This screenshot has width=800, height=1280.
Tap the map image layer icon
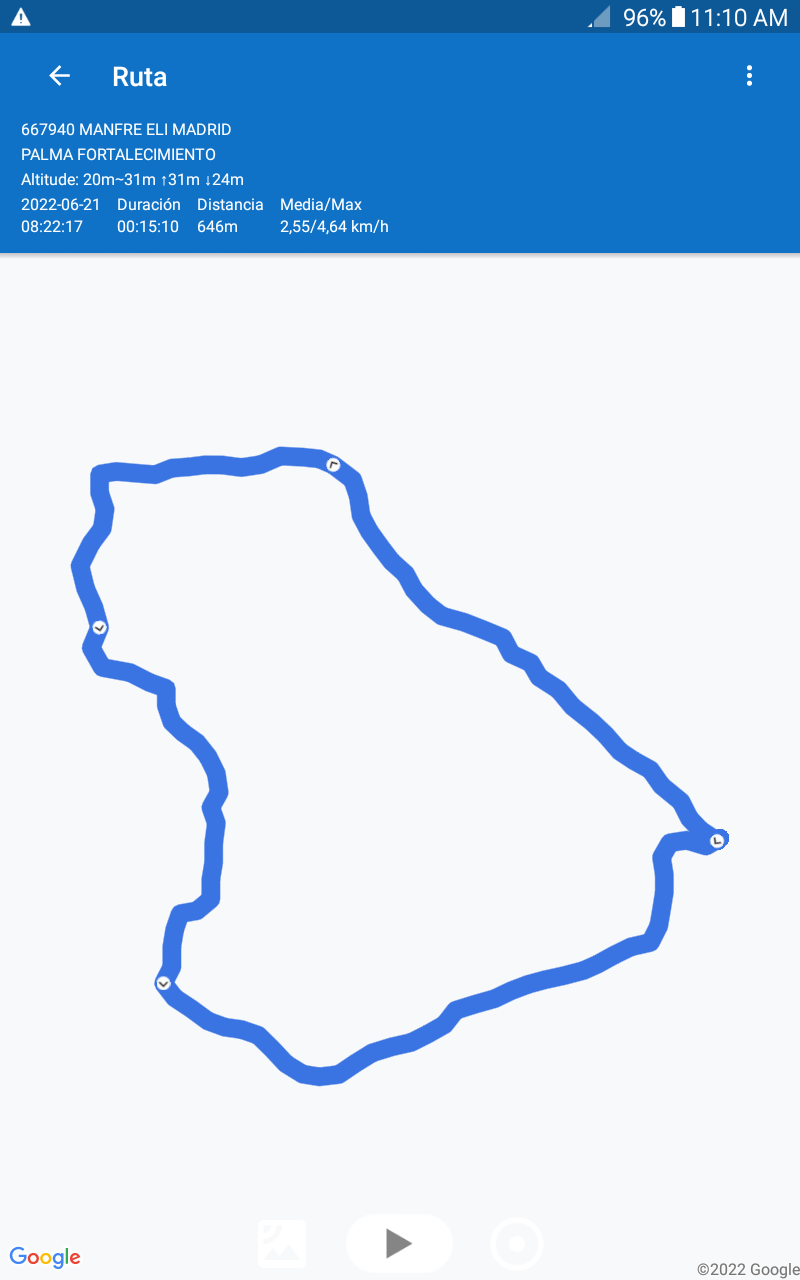pos(282,1244)
